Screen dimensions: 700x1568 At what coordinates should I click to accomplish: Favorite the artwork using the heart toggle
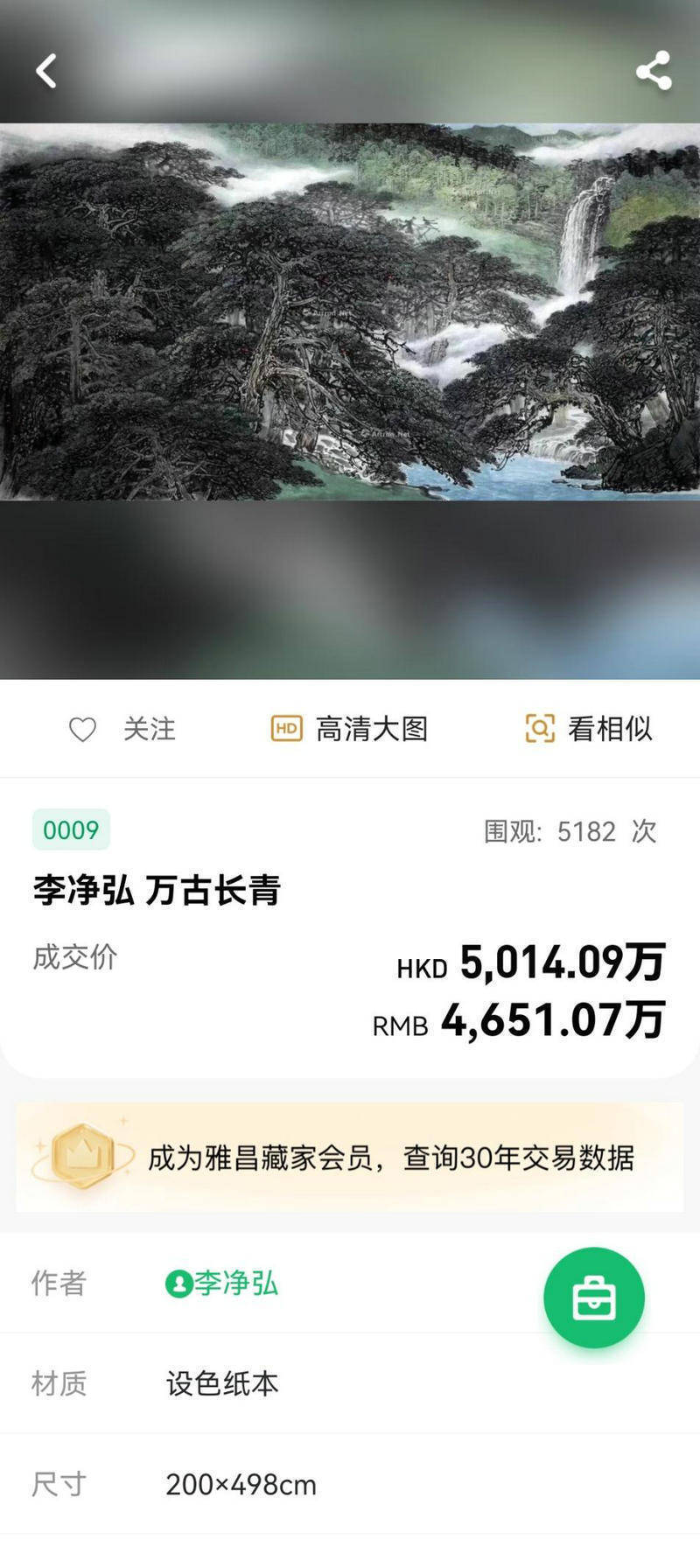pos(83,727)
